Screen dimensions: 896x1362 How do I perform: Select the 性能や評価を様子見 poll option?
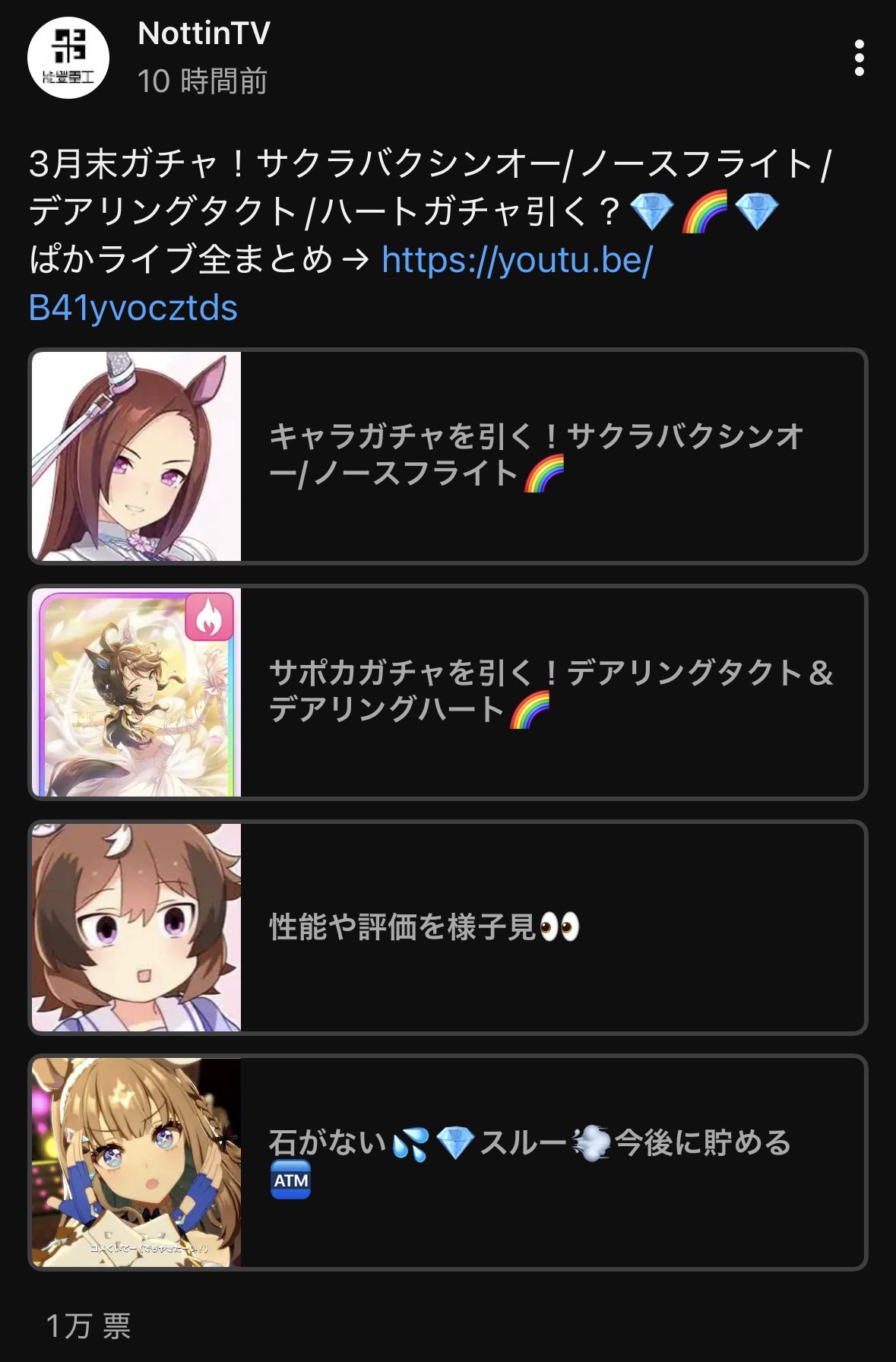coord(448,927)
